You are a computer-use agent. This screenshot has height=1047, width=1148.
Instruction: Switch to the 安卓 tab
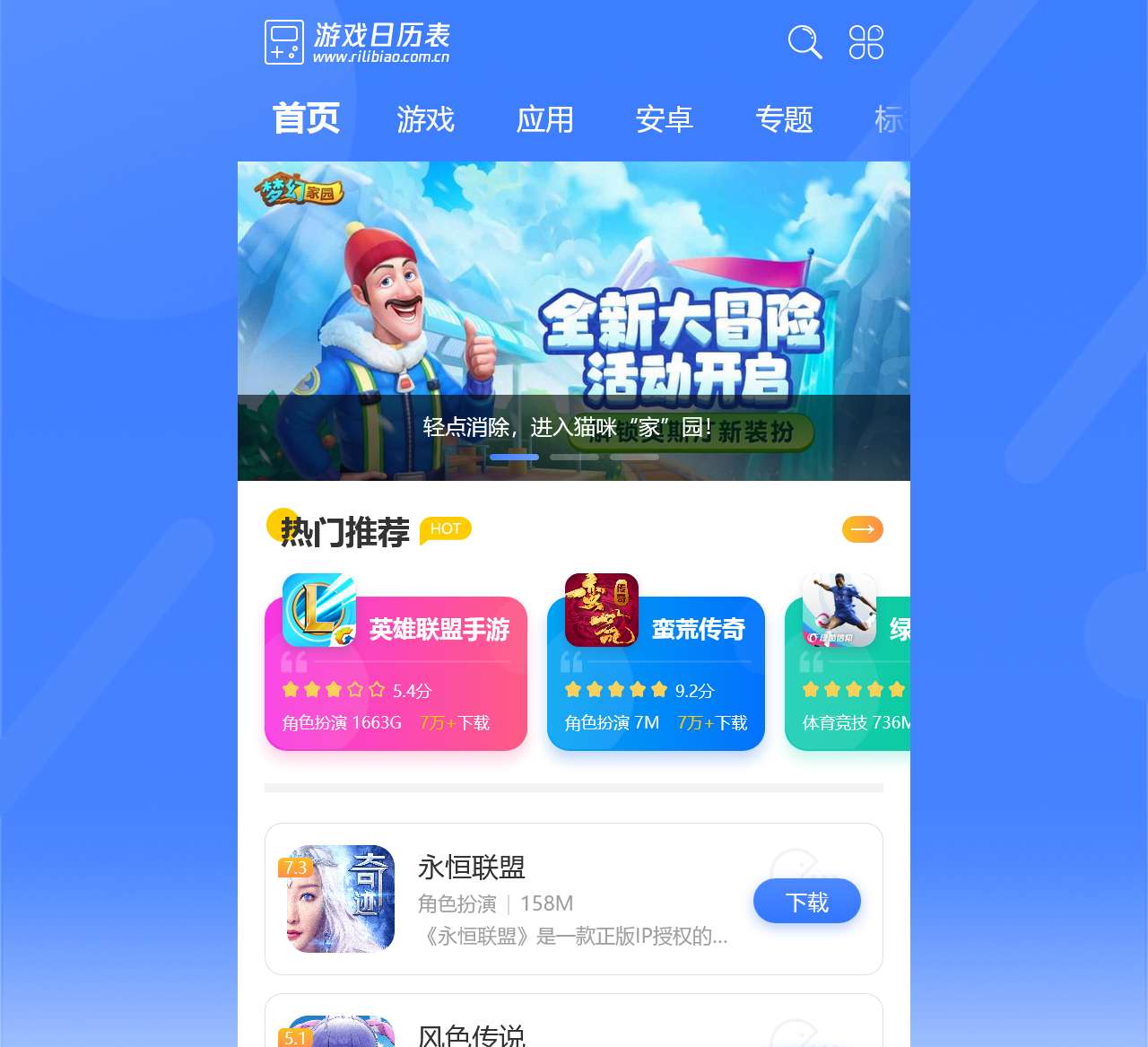pos(664,118)
